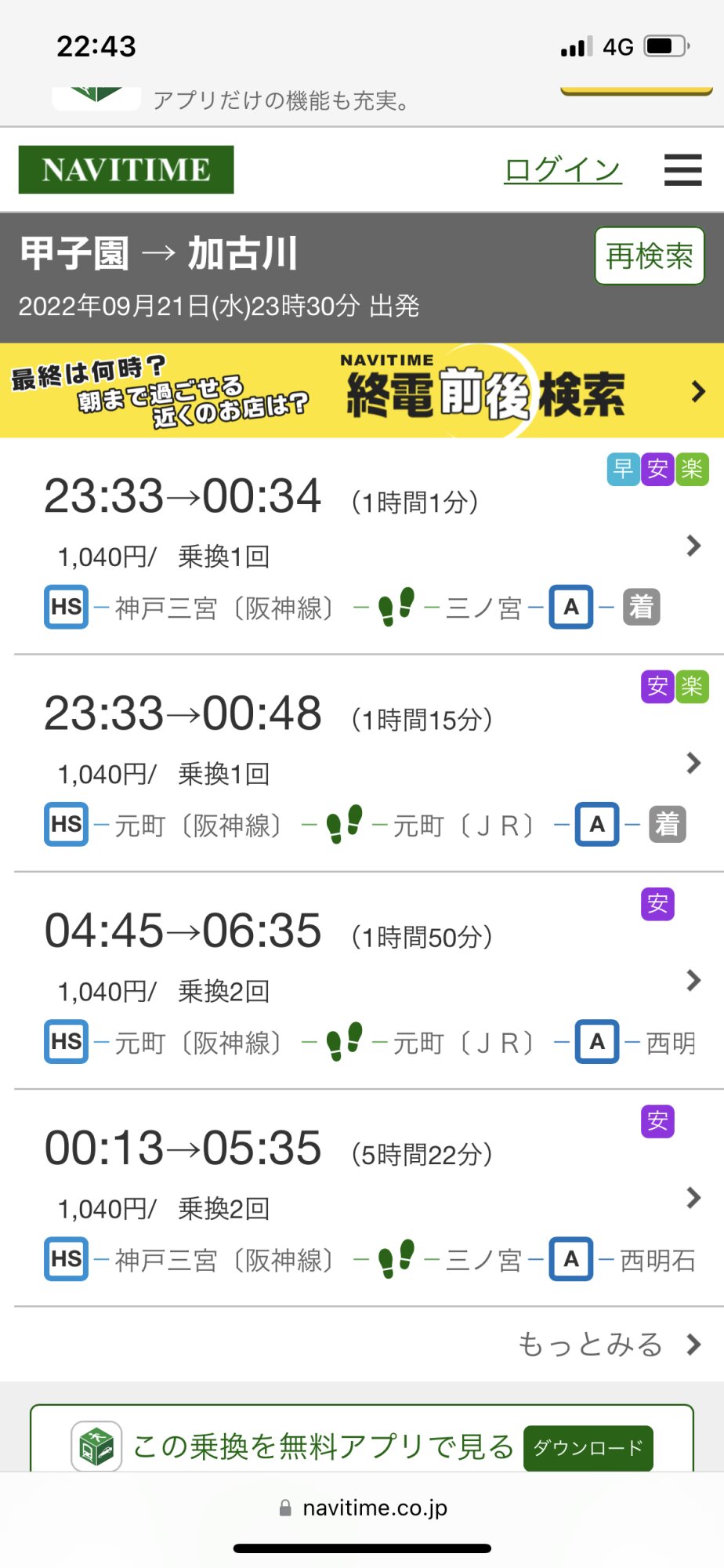Tap the navitime.co.jp address bar
The image size is (724, 1568).
[364, 1508]
